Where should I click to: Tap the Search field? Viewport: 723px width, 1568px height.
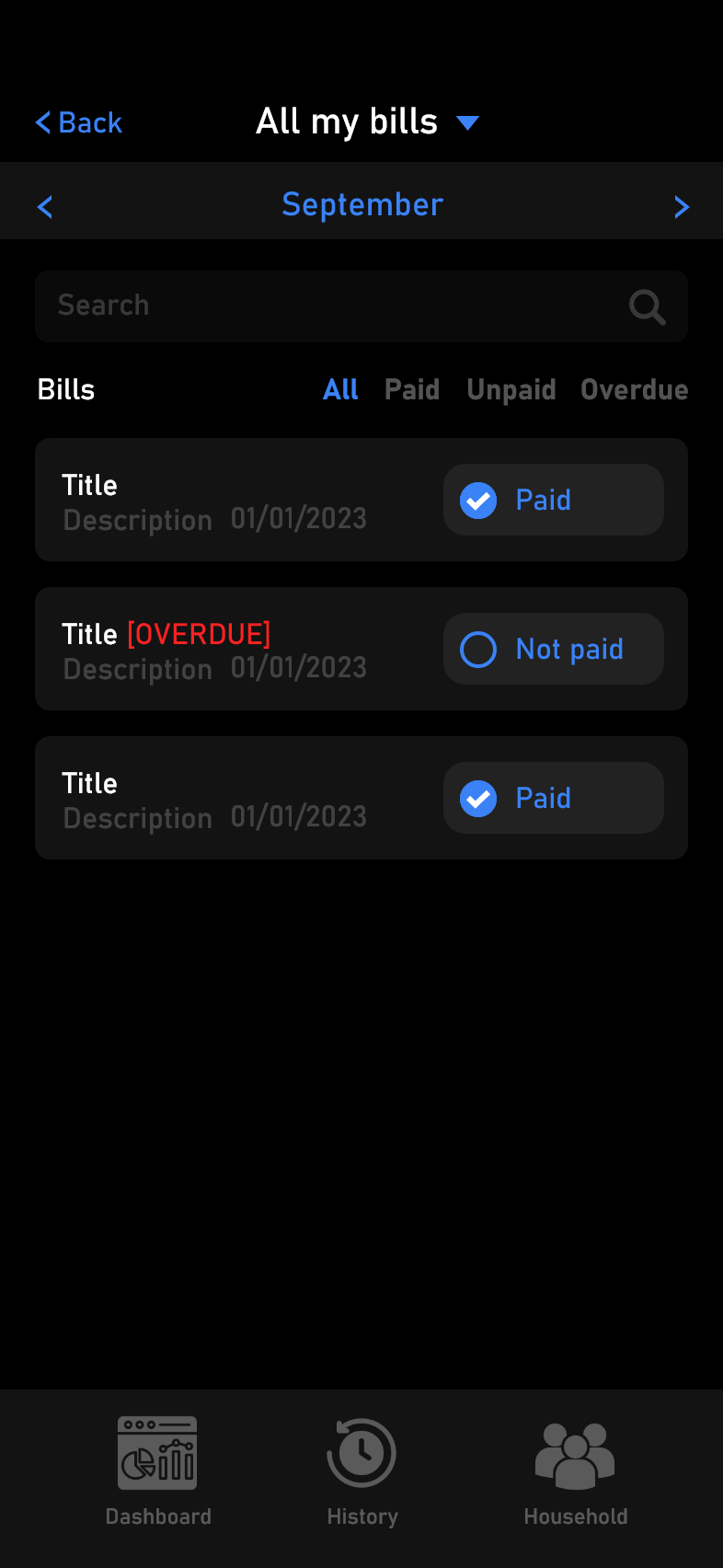click(361, 306)
